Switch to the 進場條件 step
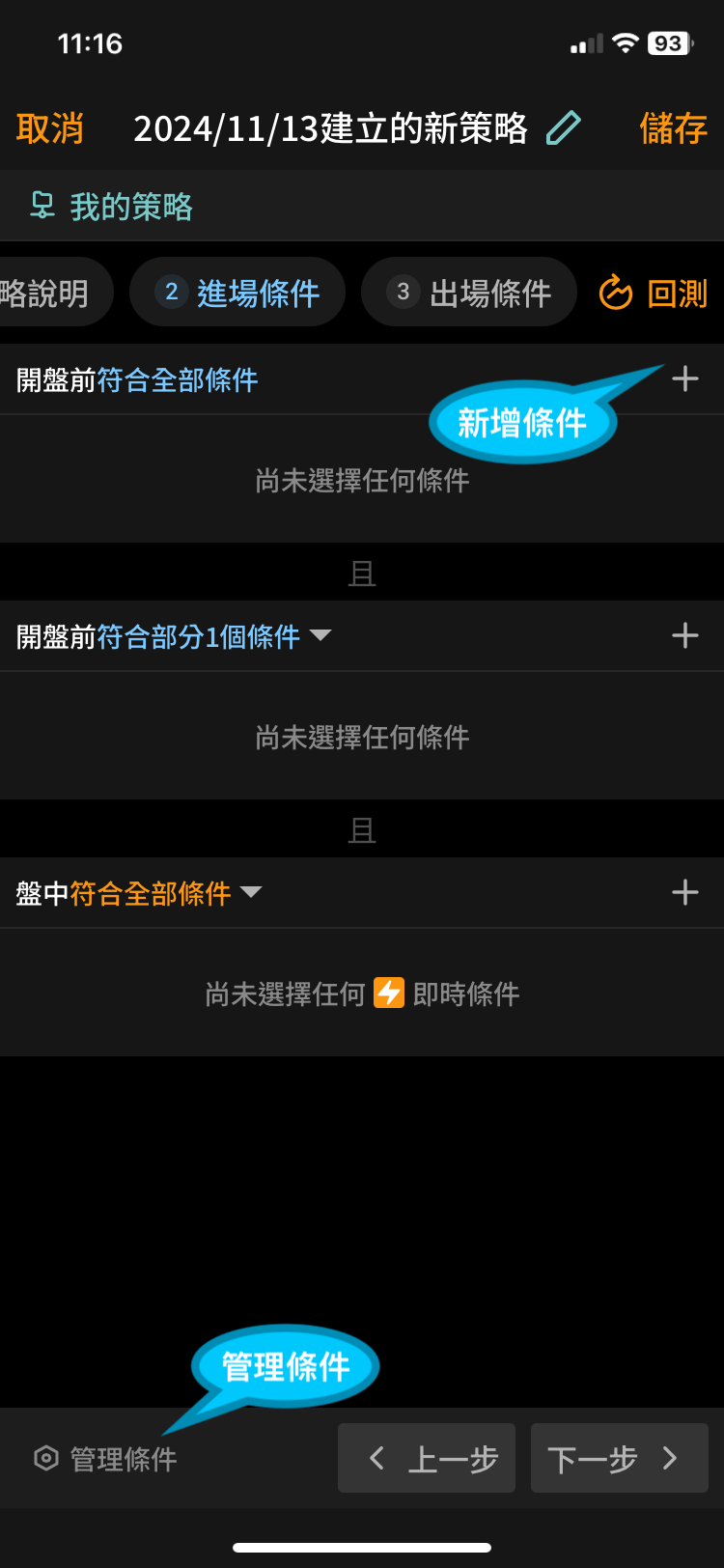 pos(237,293)
